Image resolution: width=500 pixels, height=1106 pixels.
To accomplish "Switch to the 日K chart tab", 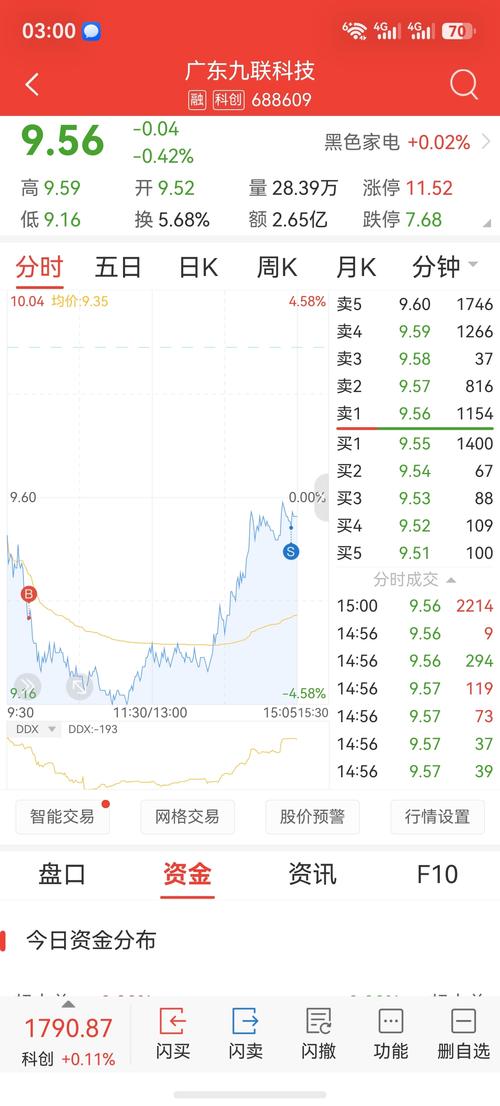I will point(198,267).
